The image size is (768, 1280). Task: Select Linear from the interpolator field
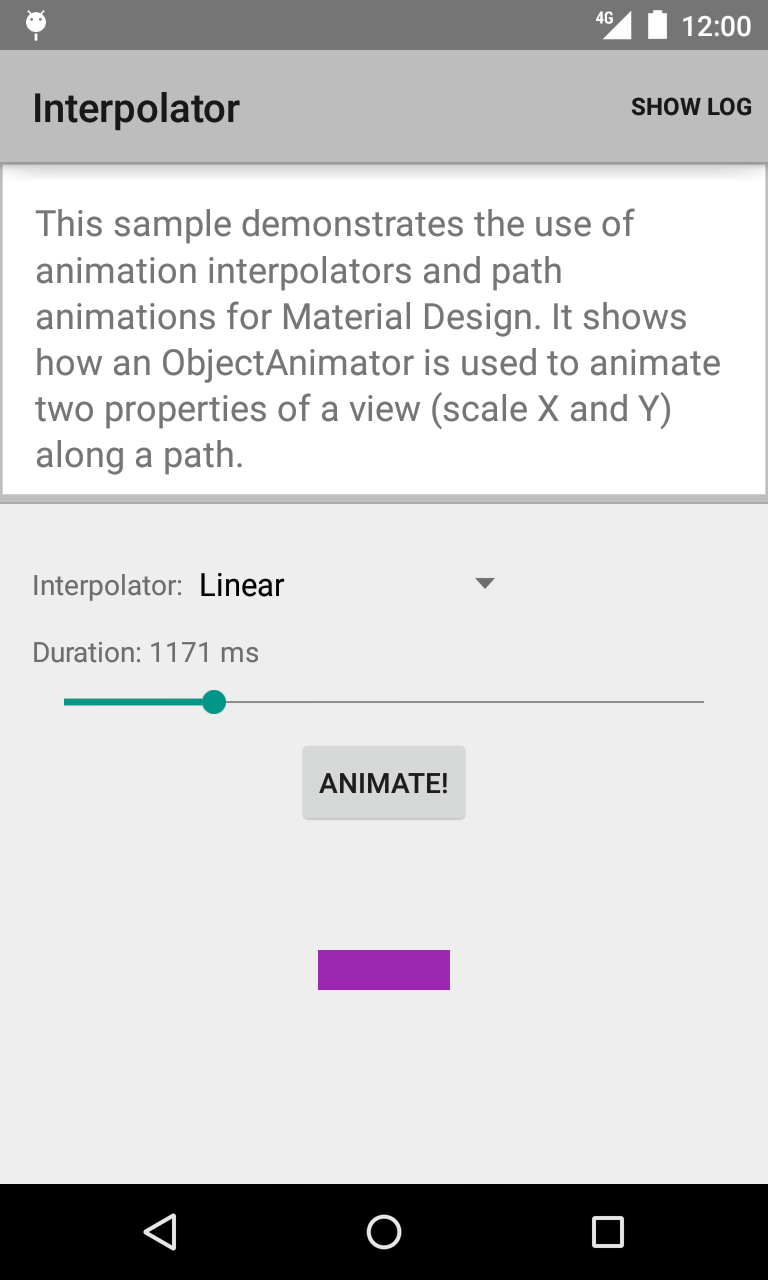[241, 584]
